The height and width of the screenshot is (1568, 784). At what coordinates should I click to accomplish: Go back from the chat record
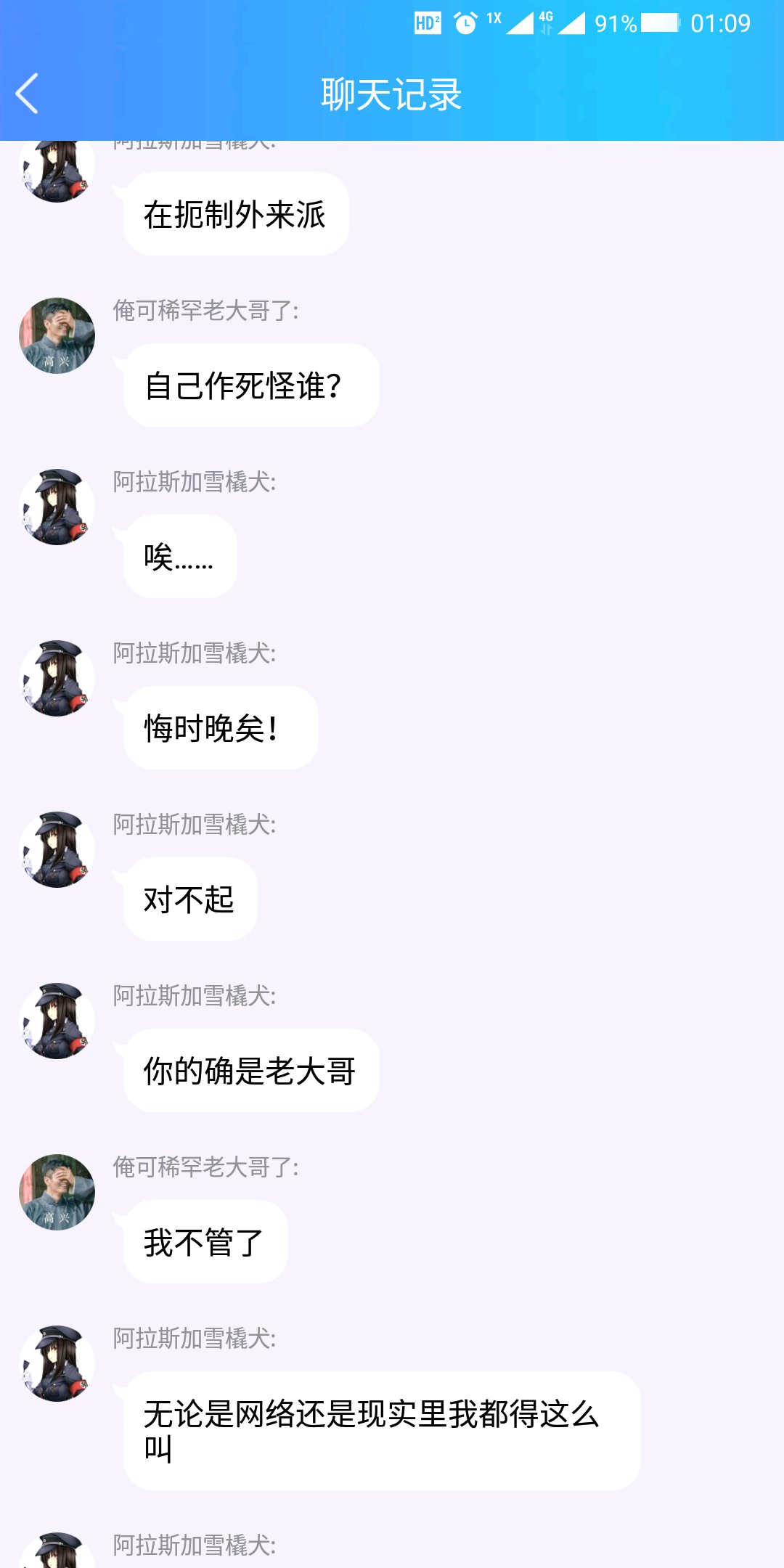28,94
